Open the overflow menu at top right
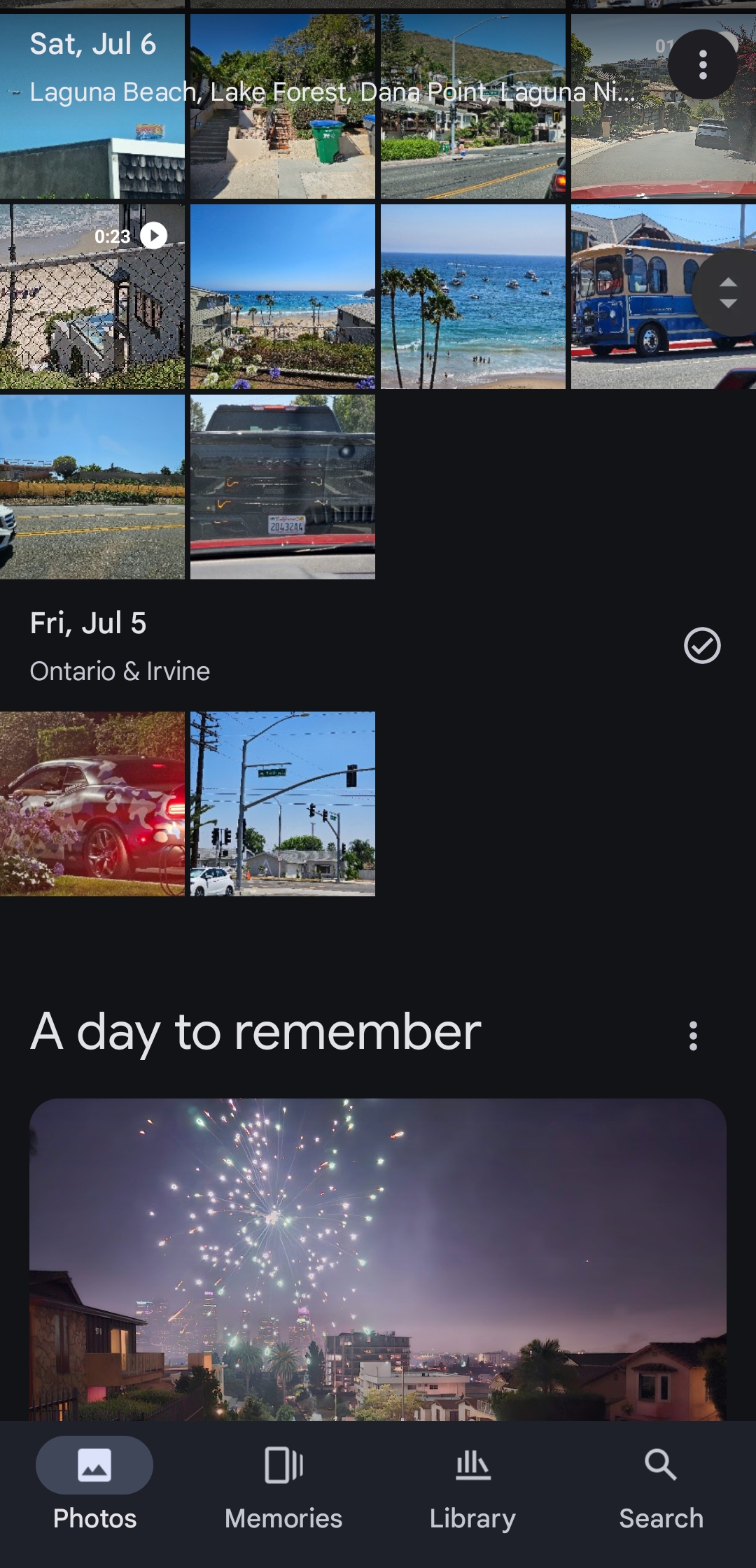Screen dimensions: 756x1568 point(702,65)
